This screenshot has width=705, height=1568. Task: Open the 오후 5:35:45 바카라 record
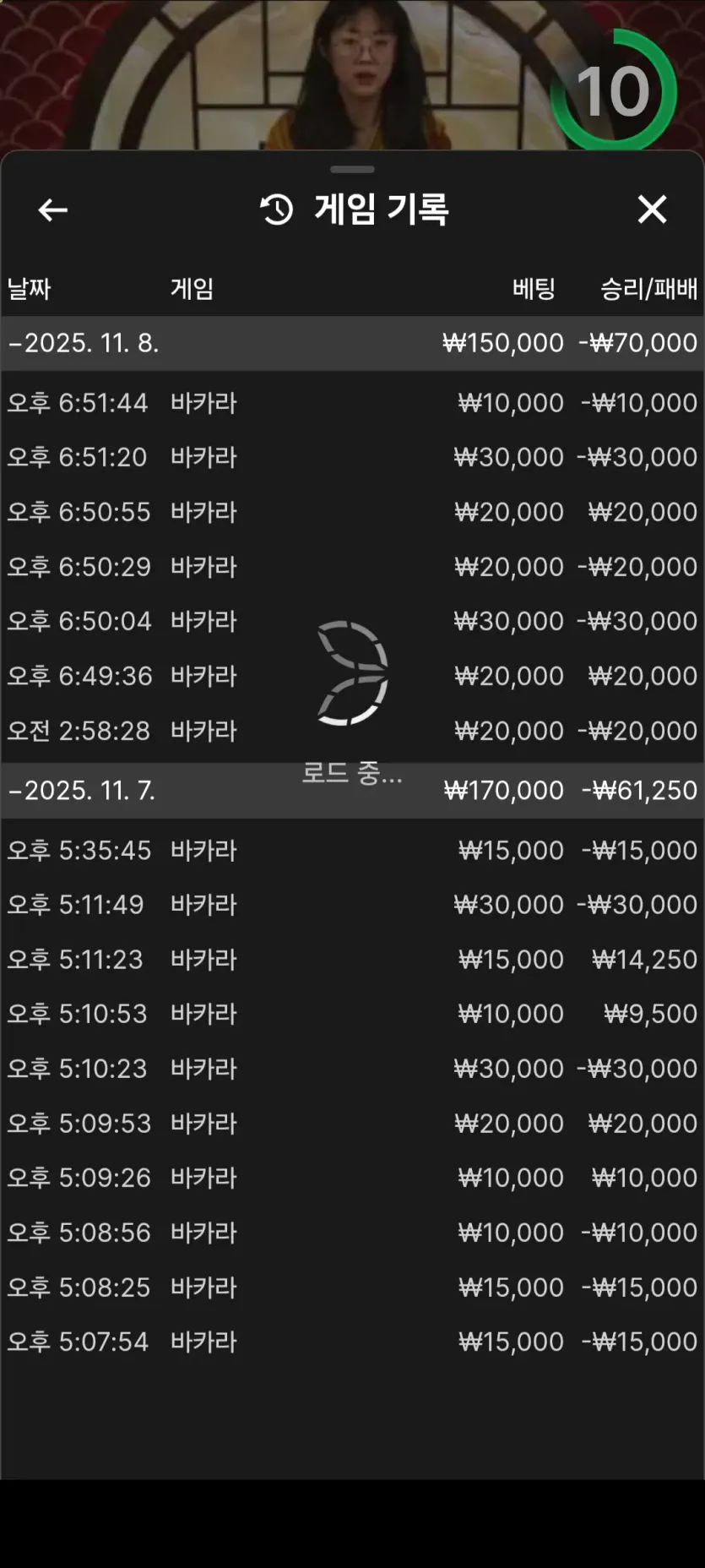353,851
